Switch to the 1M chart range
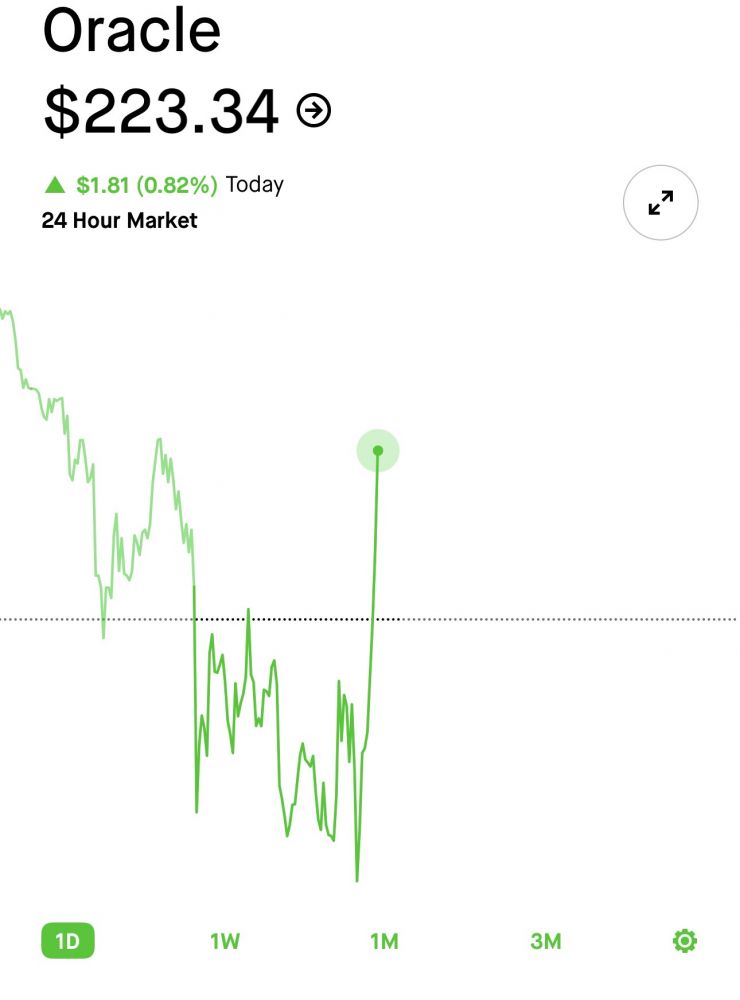The height and width of the screenshot is (1000, 740). [x=384, y=941]
